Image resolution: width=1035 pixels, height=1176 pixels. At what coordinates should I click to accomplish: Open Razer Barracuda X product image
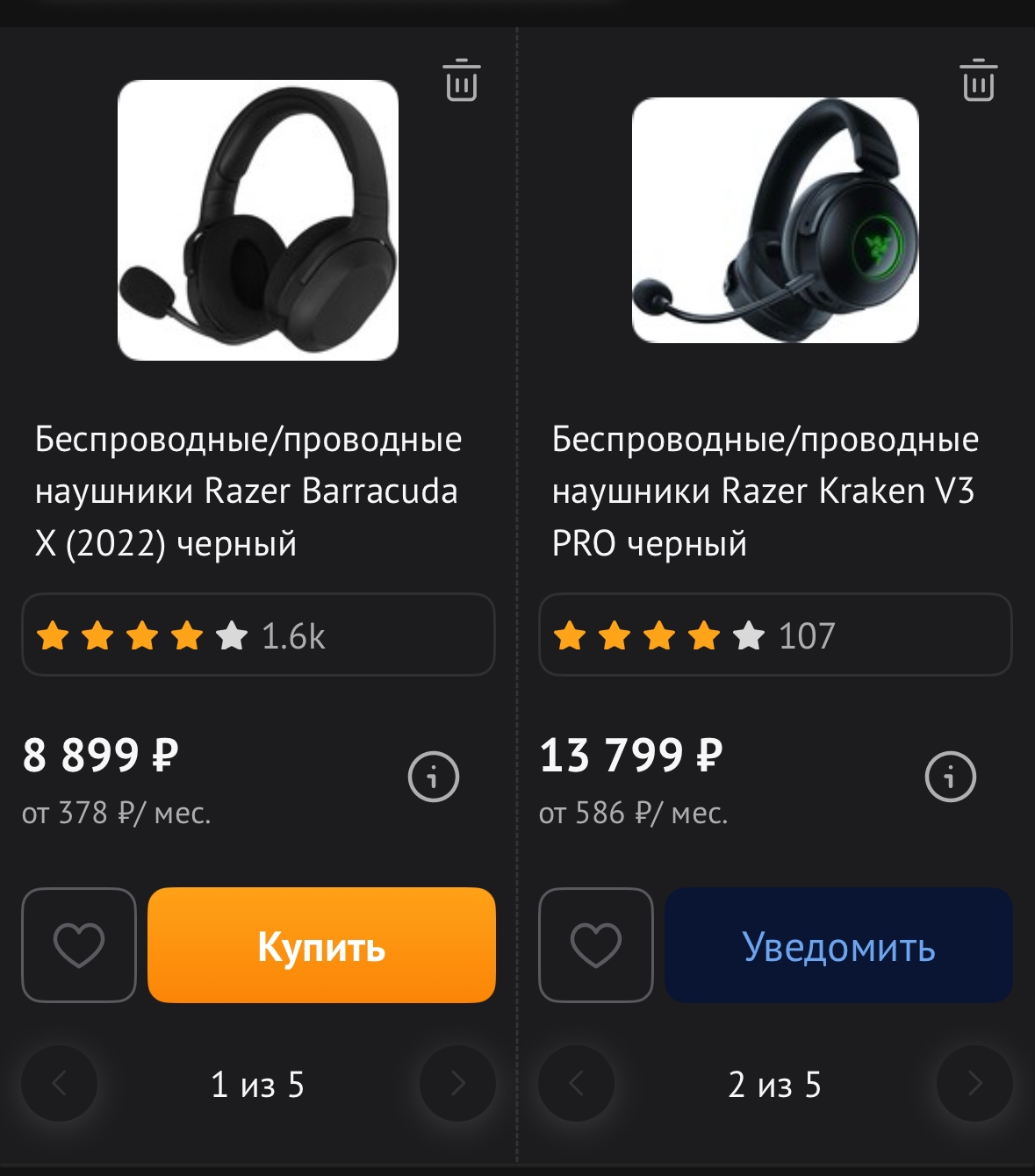coord(258,220)
